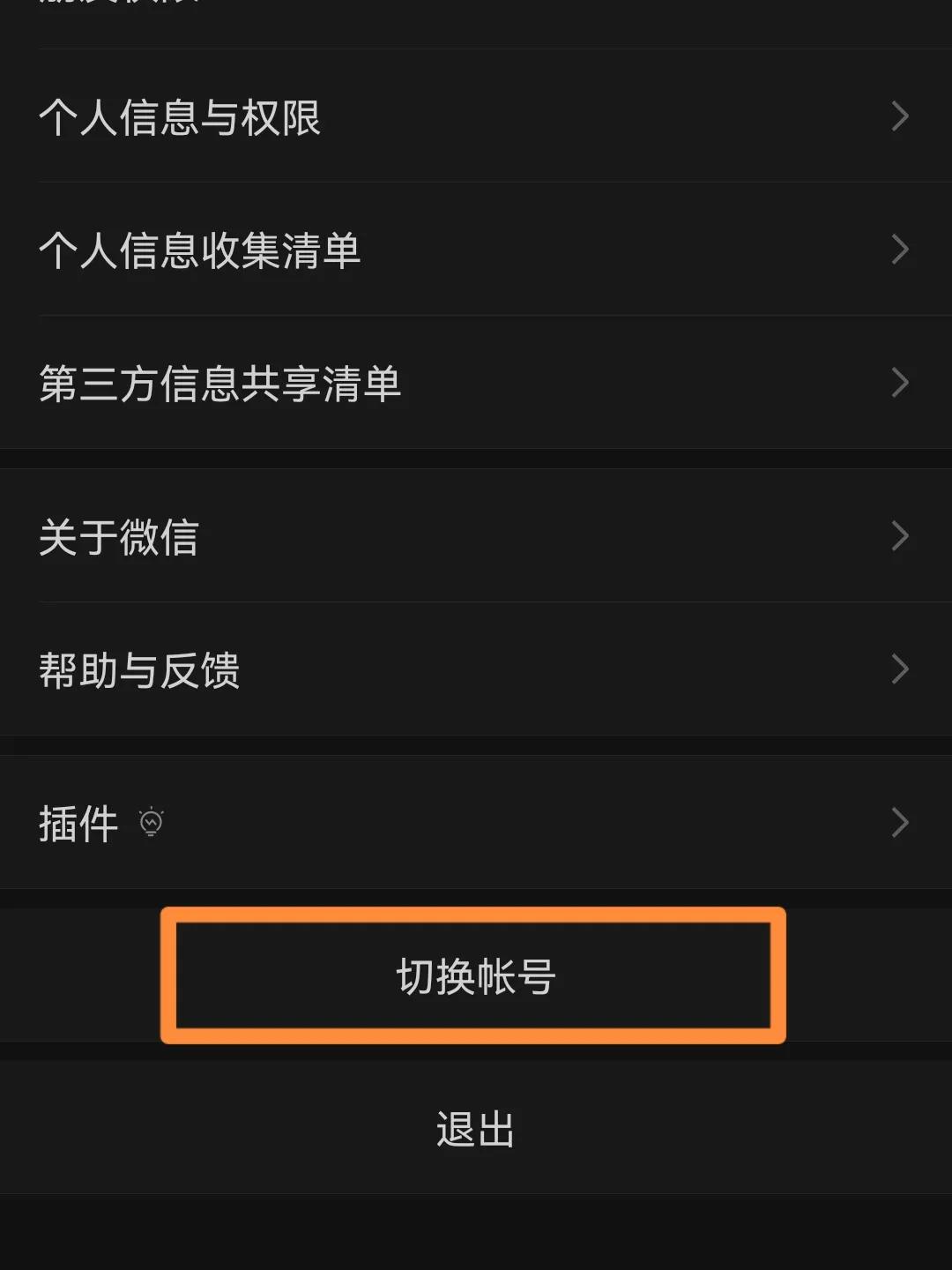
Task: Tap the chevron next to 帮助与反馈
Action: tap(900, 670)
